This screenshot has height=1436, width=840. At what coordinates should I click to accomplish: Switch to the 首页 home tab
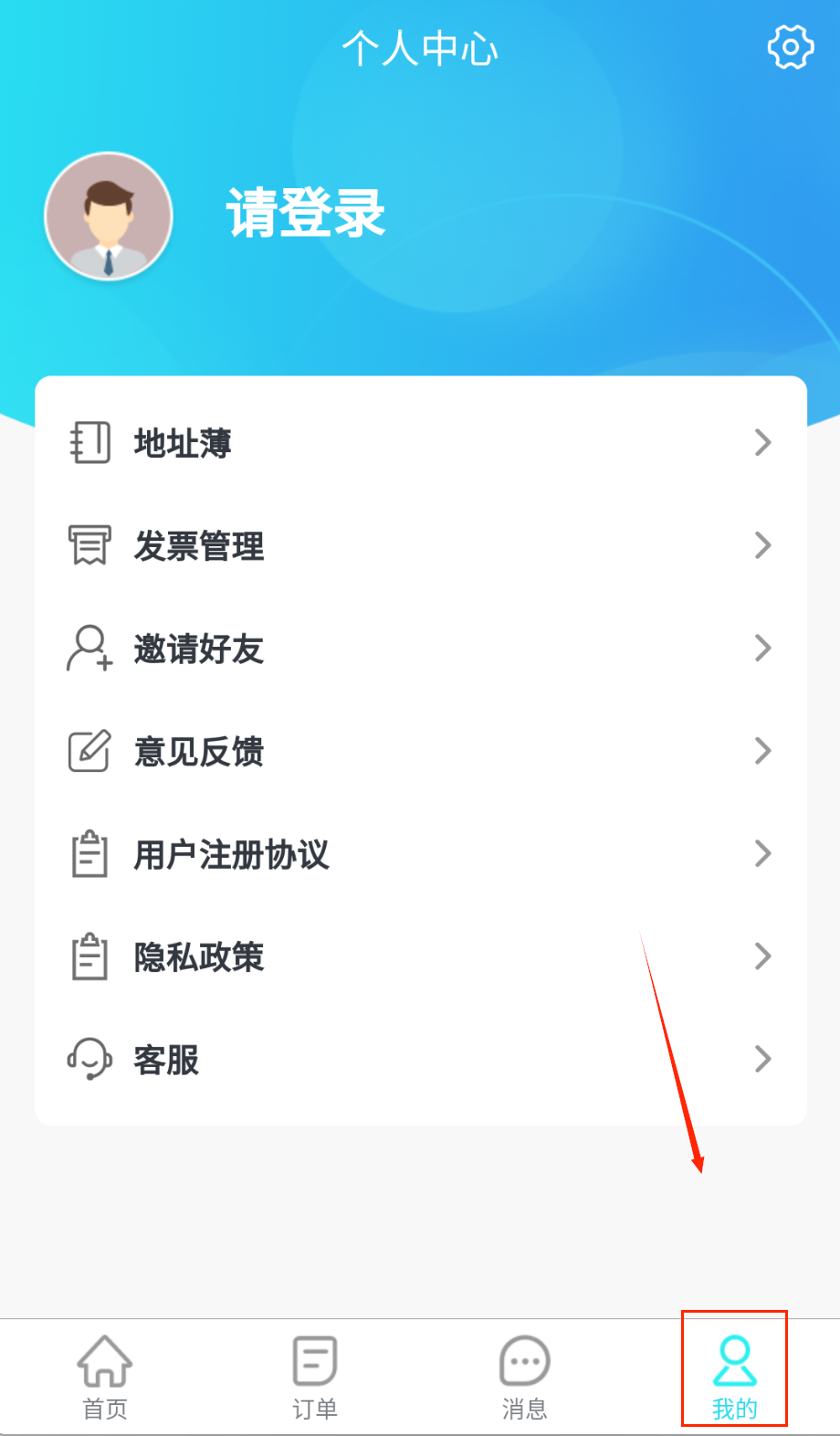[105, 1377]
